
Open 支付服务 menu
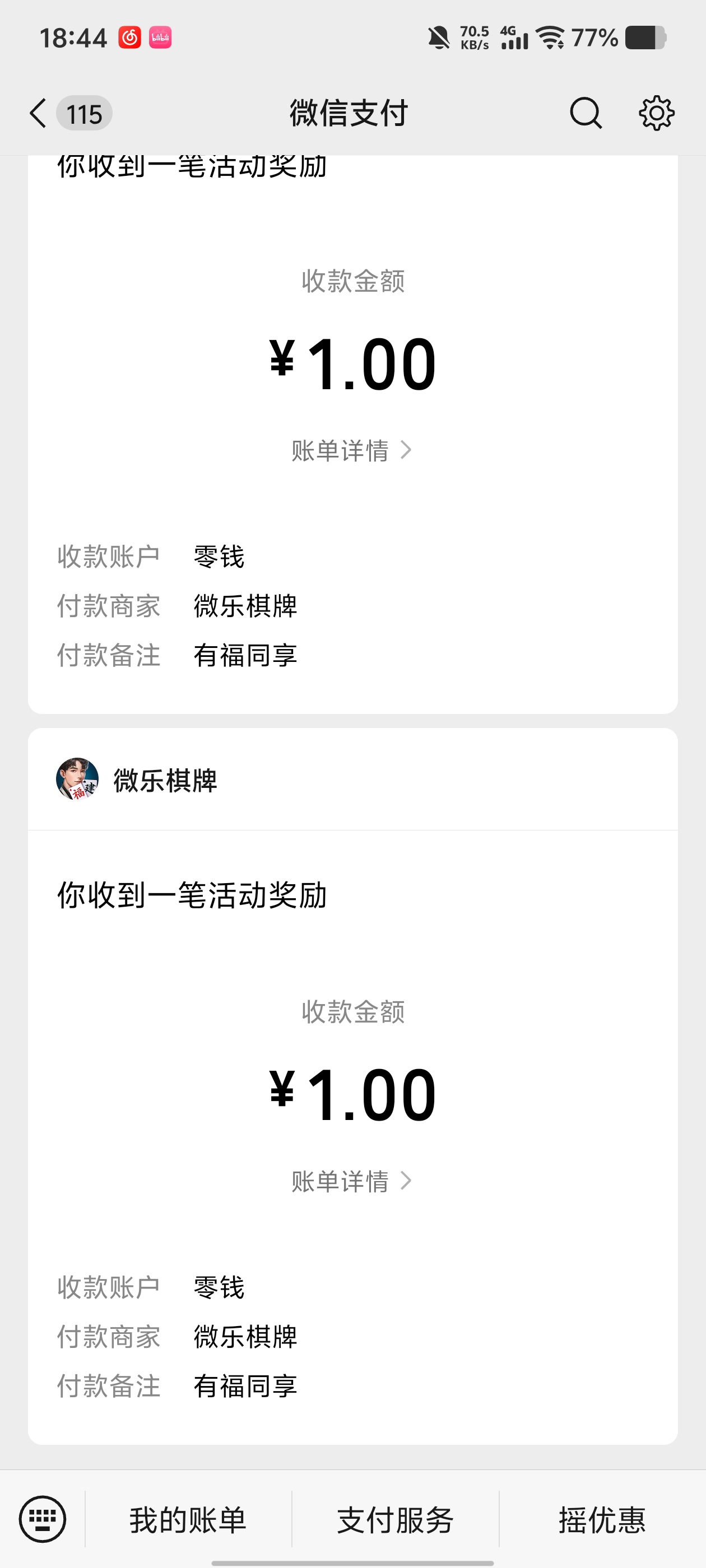point(396,1519)
